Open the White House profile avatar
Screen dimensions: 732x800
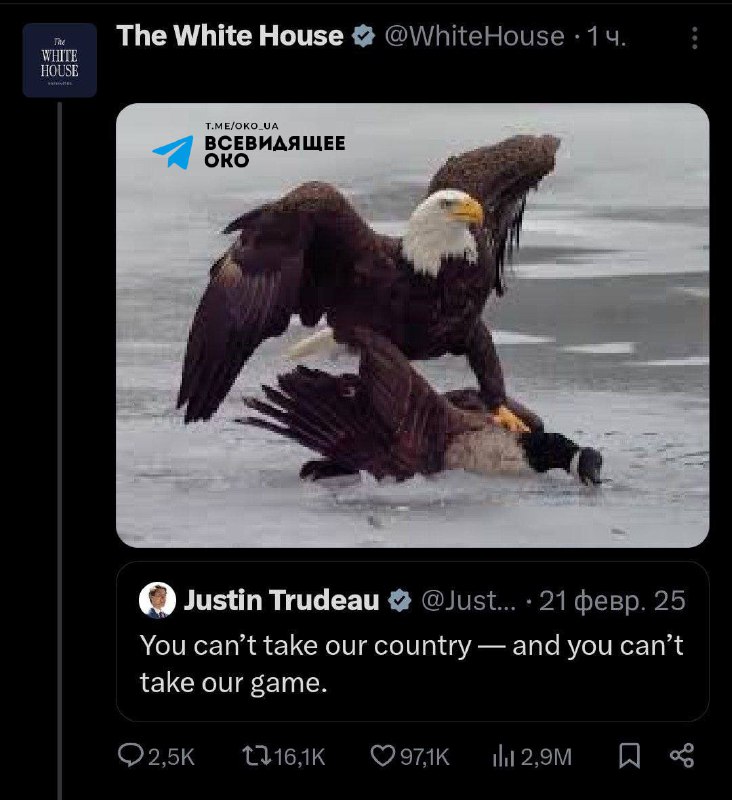click(x=59, y=60)
